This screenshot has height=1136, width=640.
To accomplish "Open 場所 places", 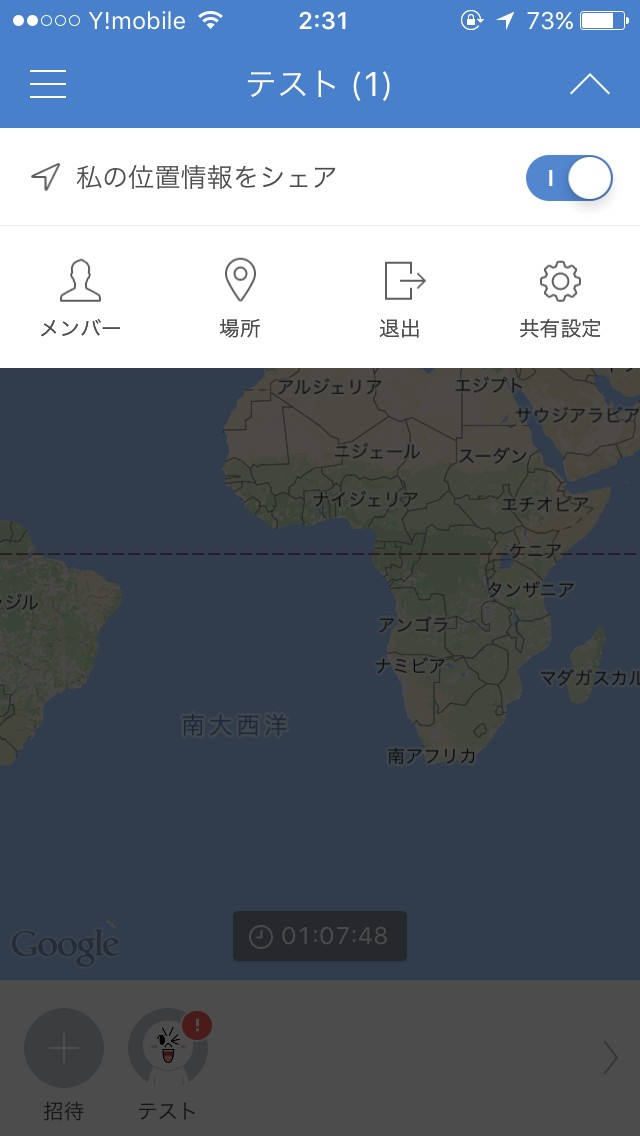I will (x=240, y=299).
